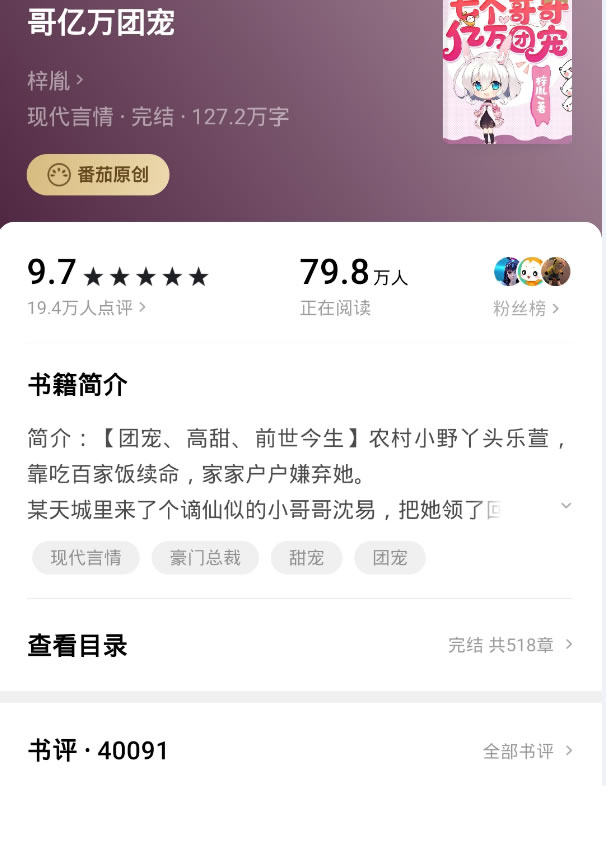Viewport: 606px width, 857px height.
Task: Open the 粉丝榜 fan ranking
Action: tap(526, 308)
